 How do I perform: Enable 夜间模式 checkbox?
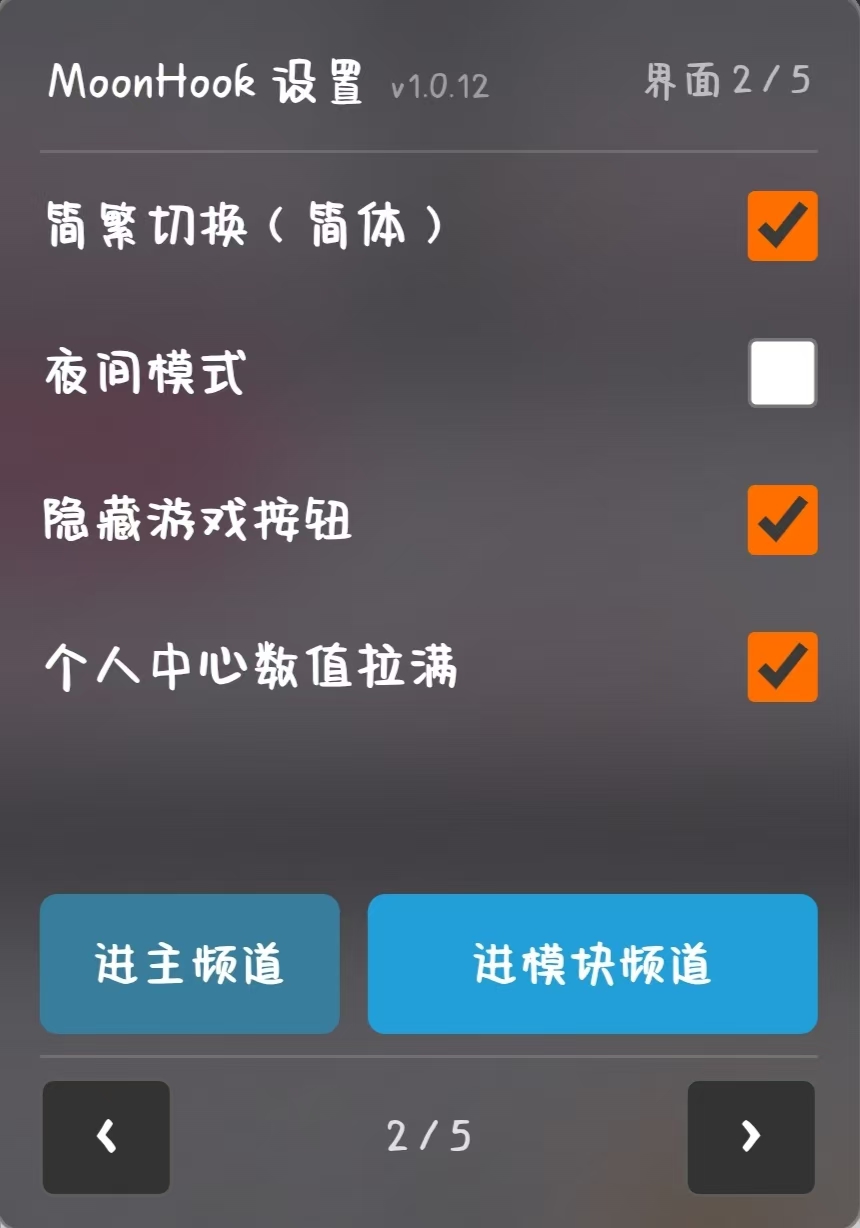[782, 373]
